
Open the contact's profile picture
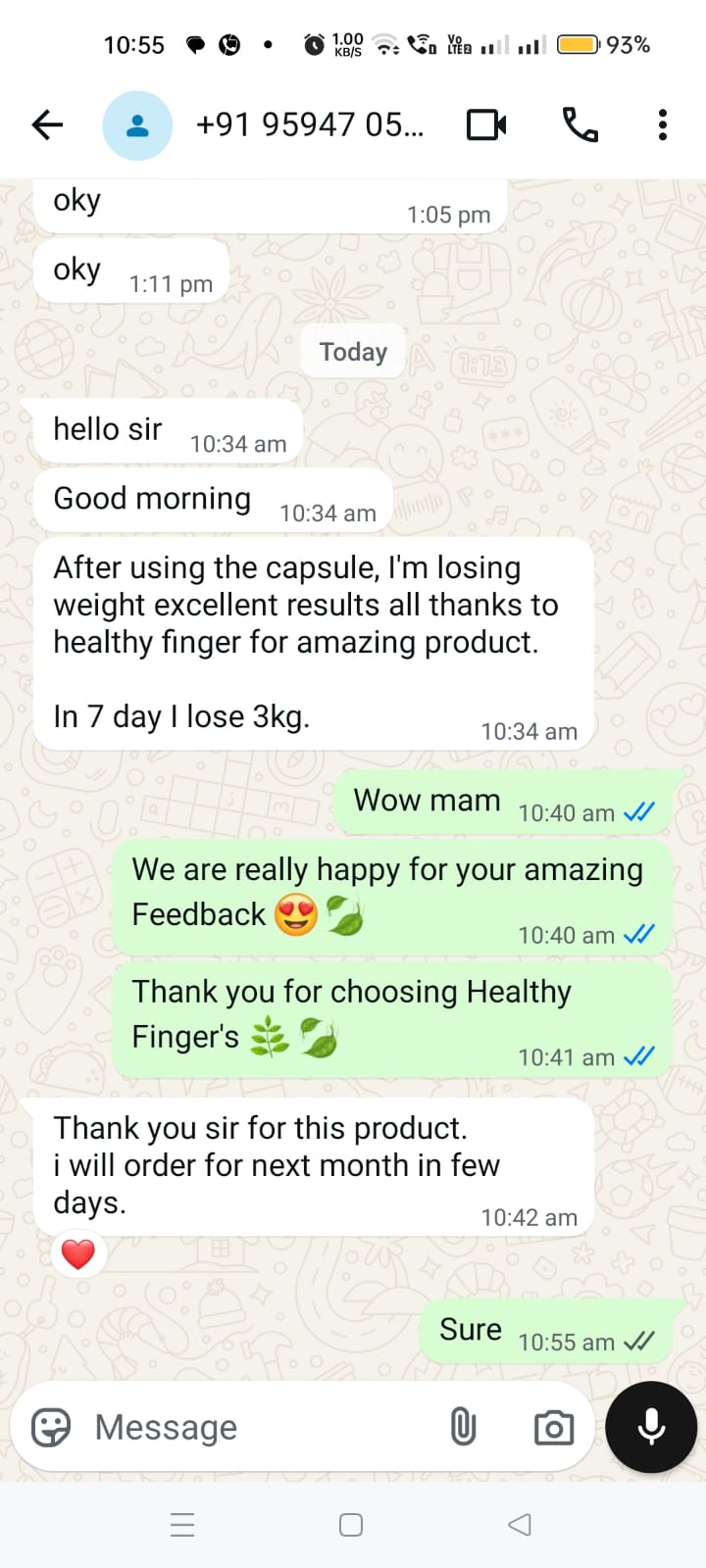coord(137,125)
